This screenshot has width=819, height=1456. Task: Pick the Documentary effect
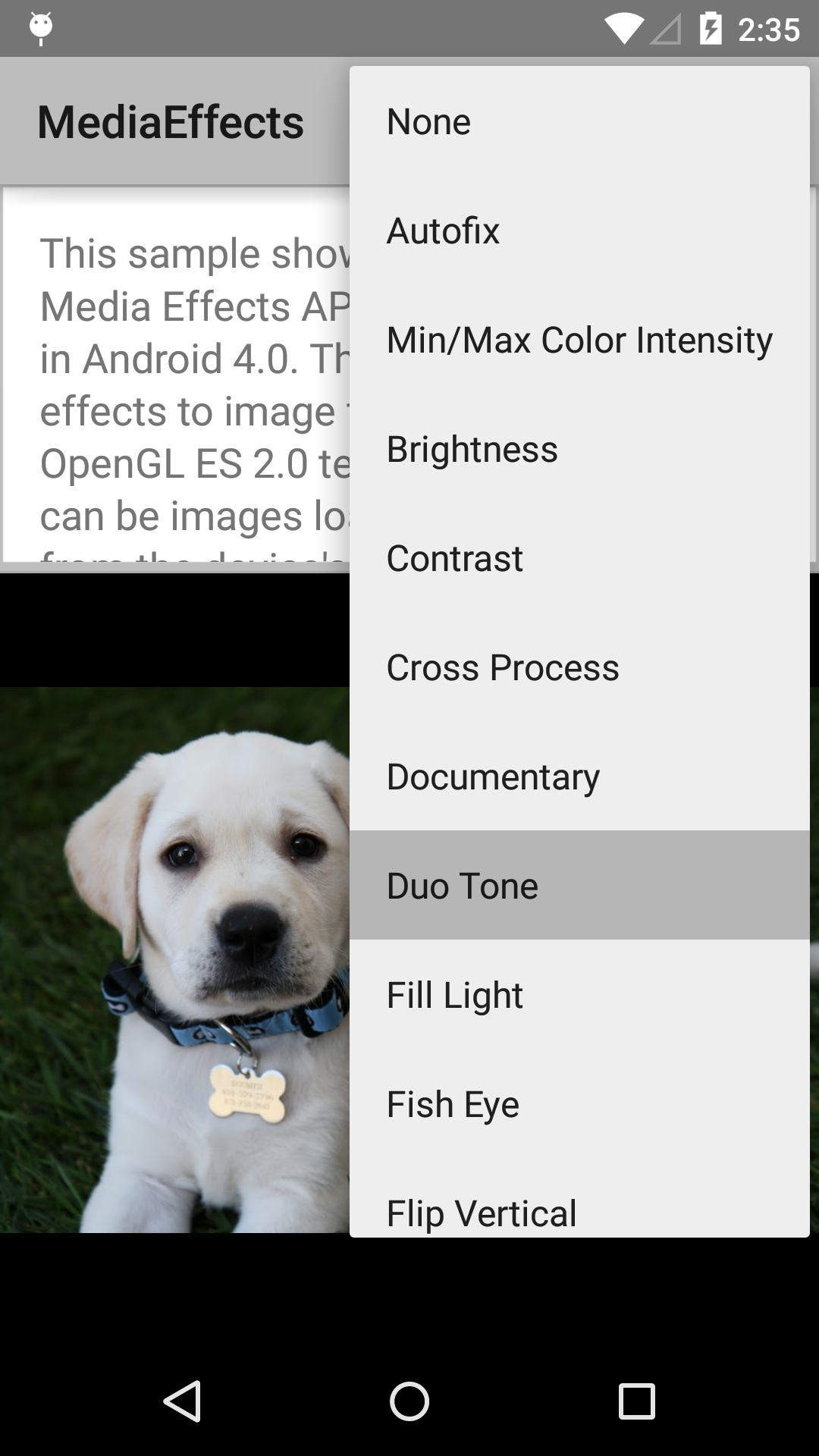tap(579, 777)
